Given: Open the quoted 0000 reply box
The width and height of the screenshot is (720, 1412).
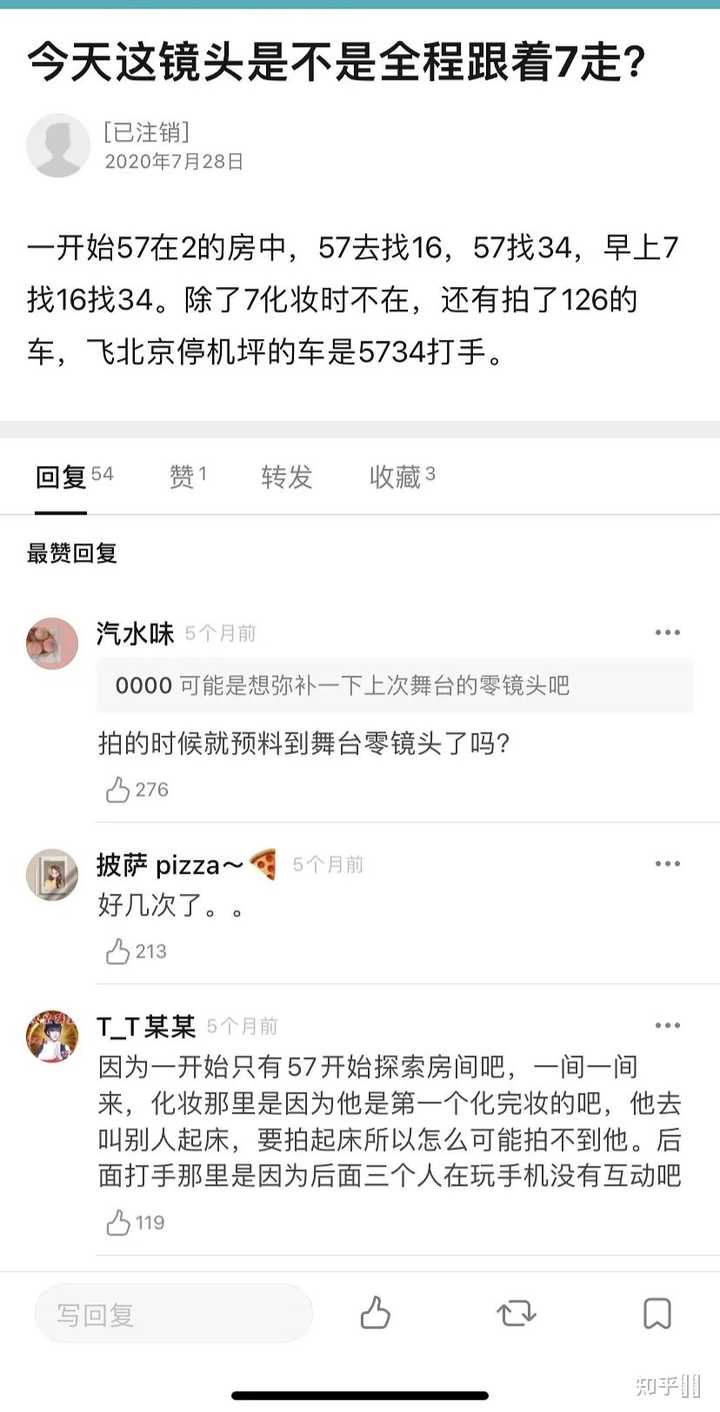Looking at the screenshot, I should pos(394,685).
